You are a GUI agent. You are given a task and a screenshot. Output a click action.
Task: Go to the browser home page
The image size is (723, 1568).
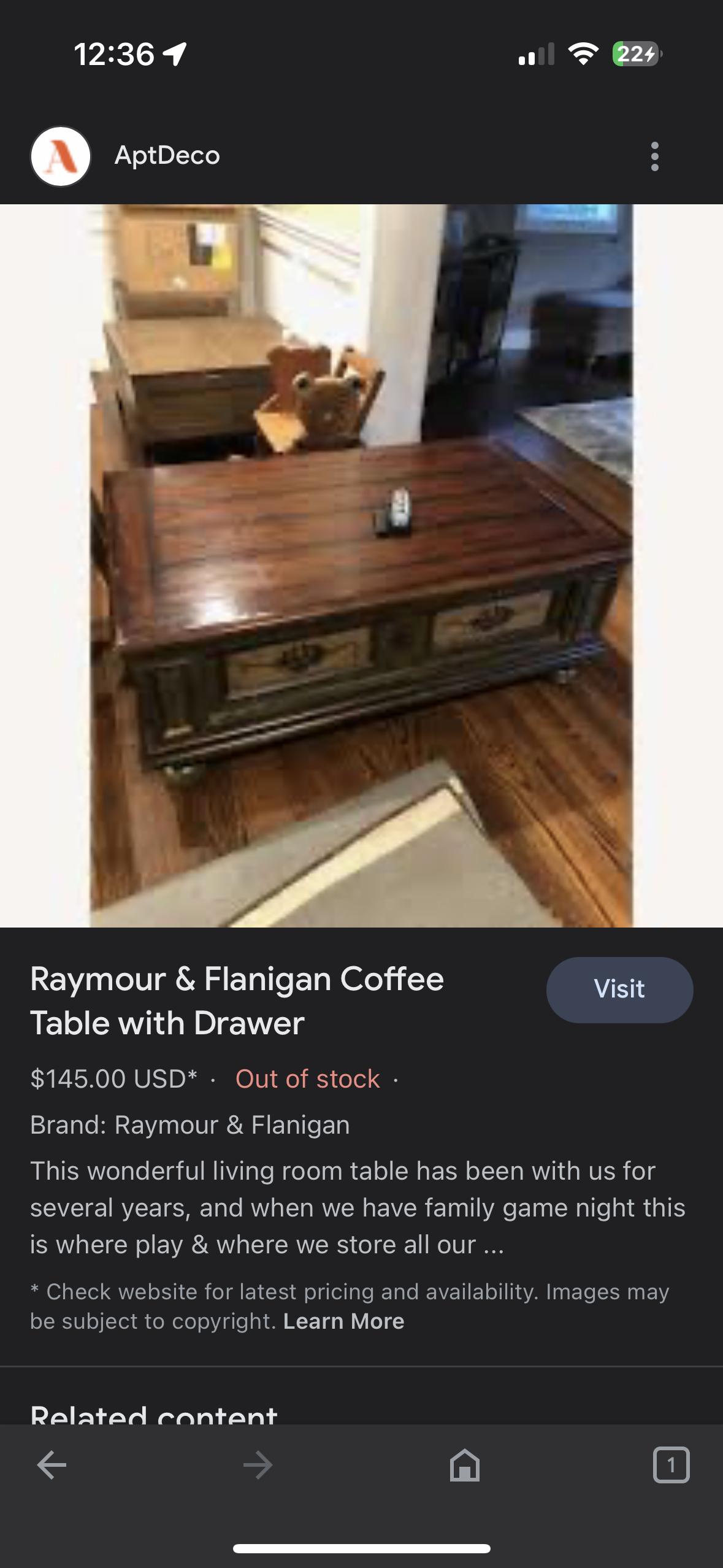[x=464, y=1466]
